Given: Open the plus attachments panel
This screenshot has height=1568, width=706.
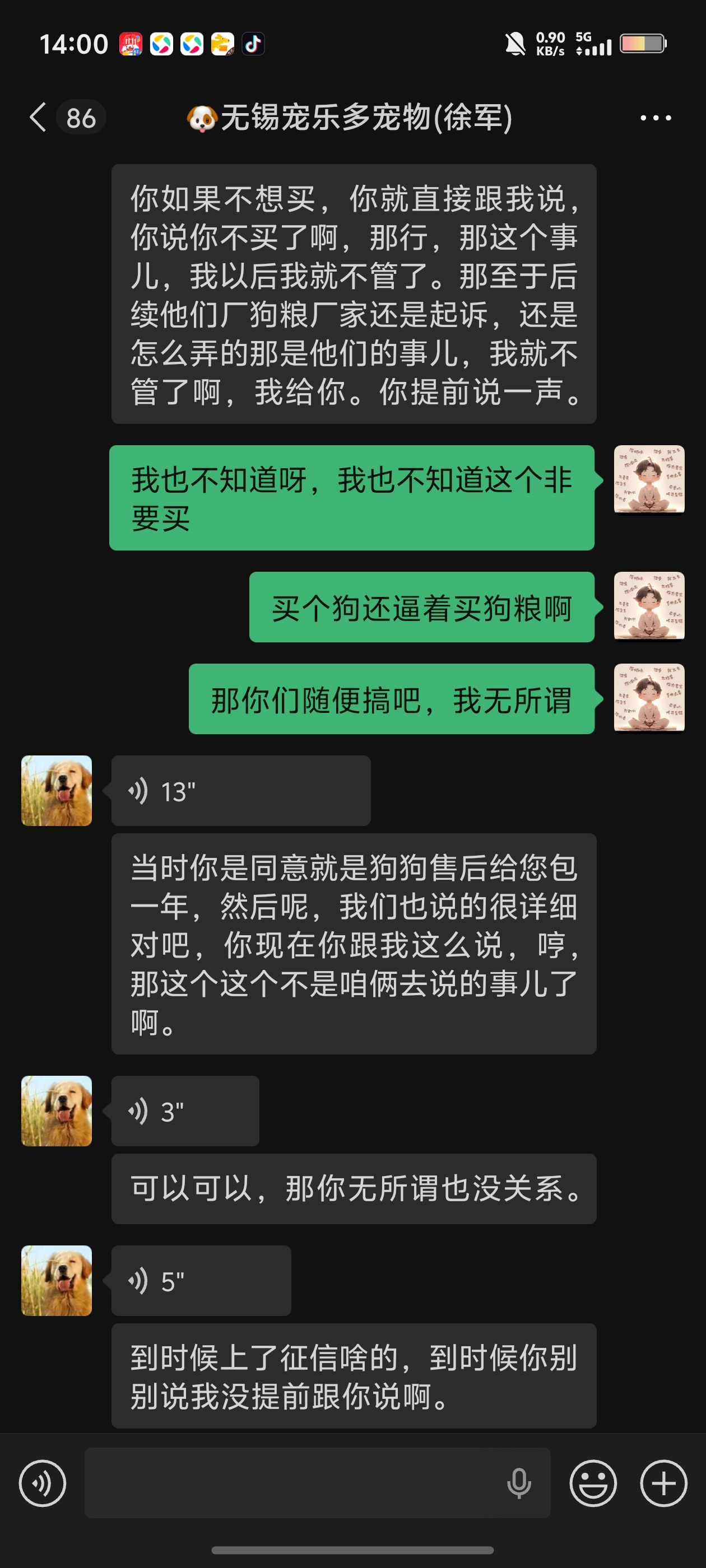Looking at the screenshot, I should click(663, 1483).
